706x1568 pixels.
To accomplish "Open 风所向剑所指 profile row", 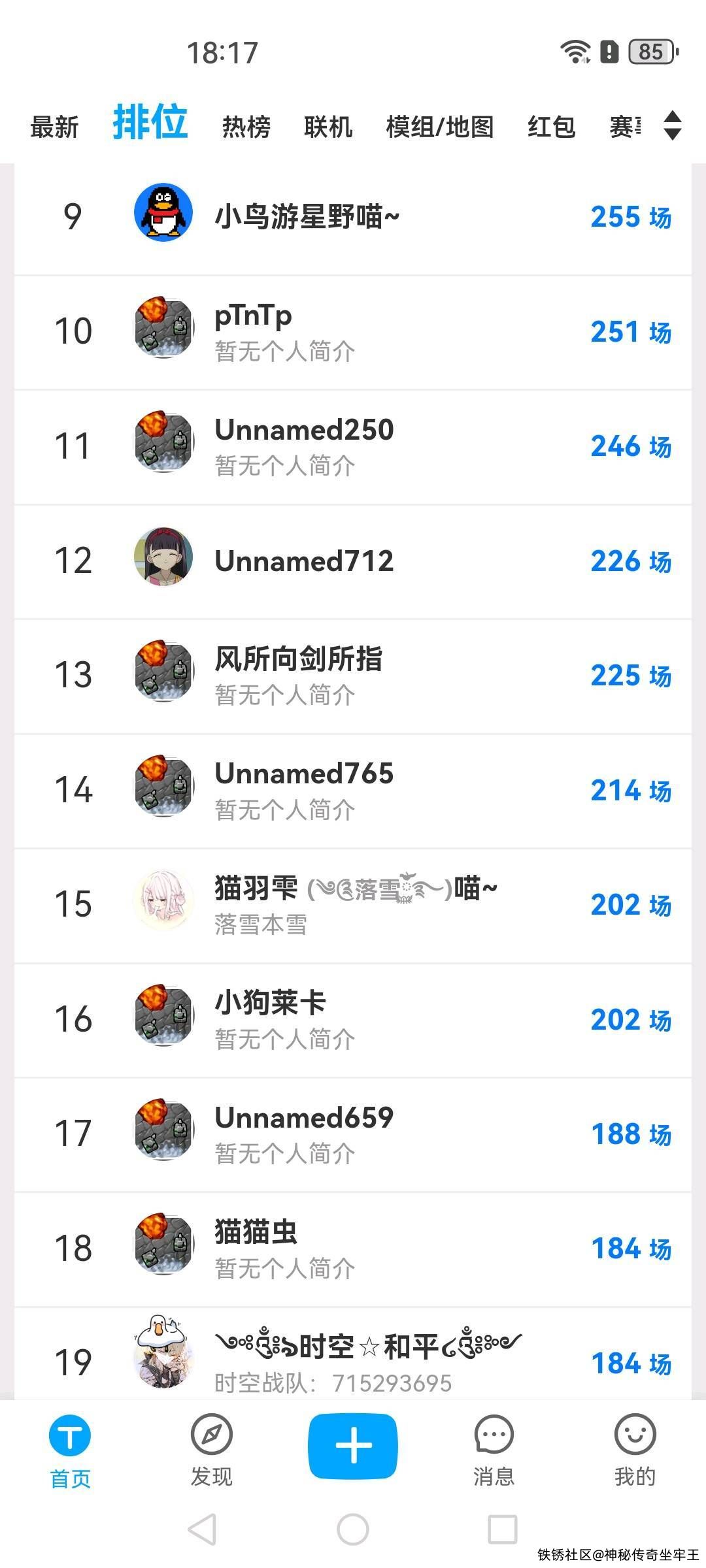I will [x=353, y=676].
